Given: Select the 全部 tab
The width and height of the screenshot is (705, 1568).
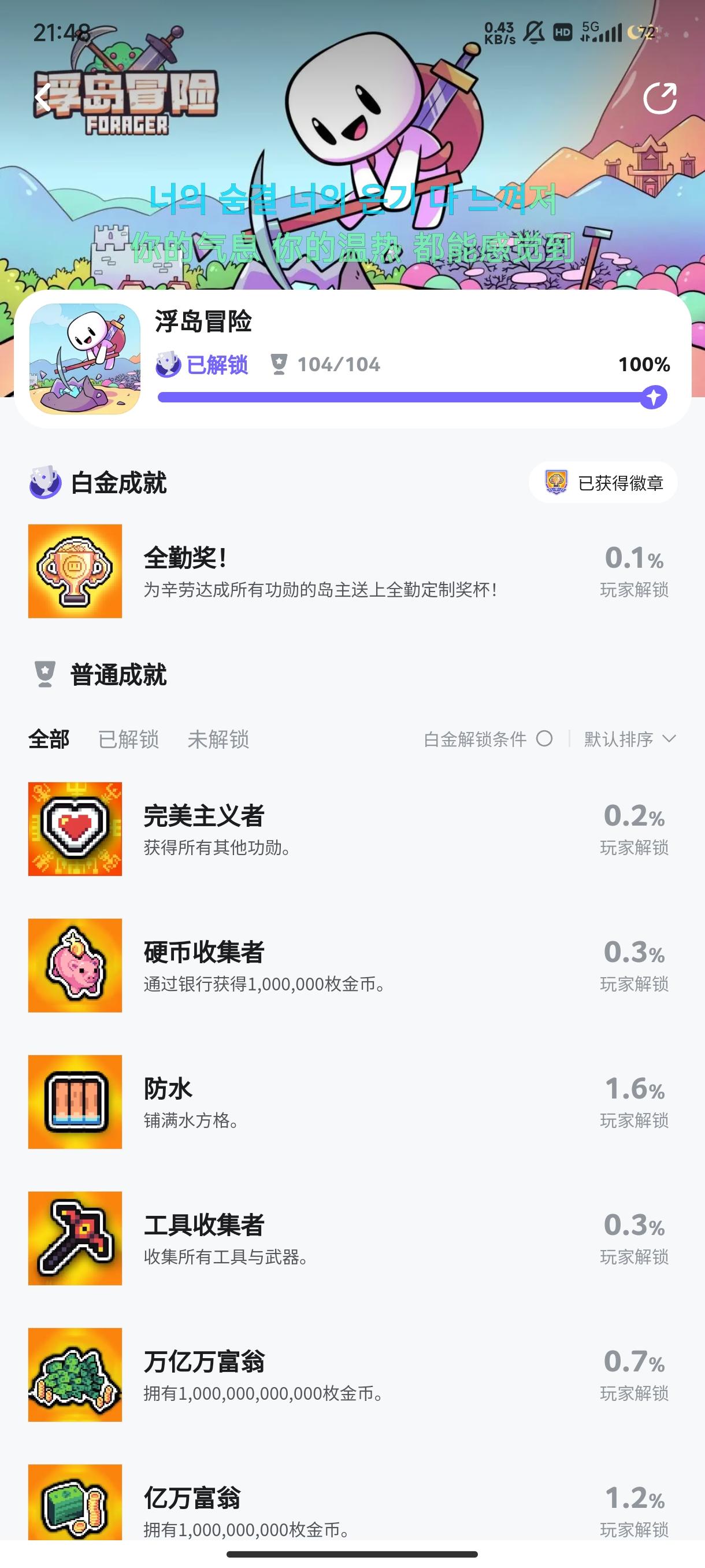Looking at the screenshot, I should coord(49,739).
